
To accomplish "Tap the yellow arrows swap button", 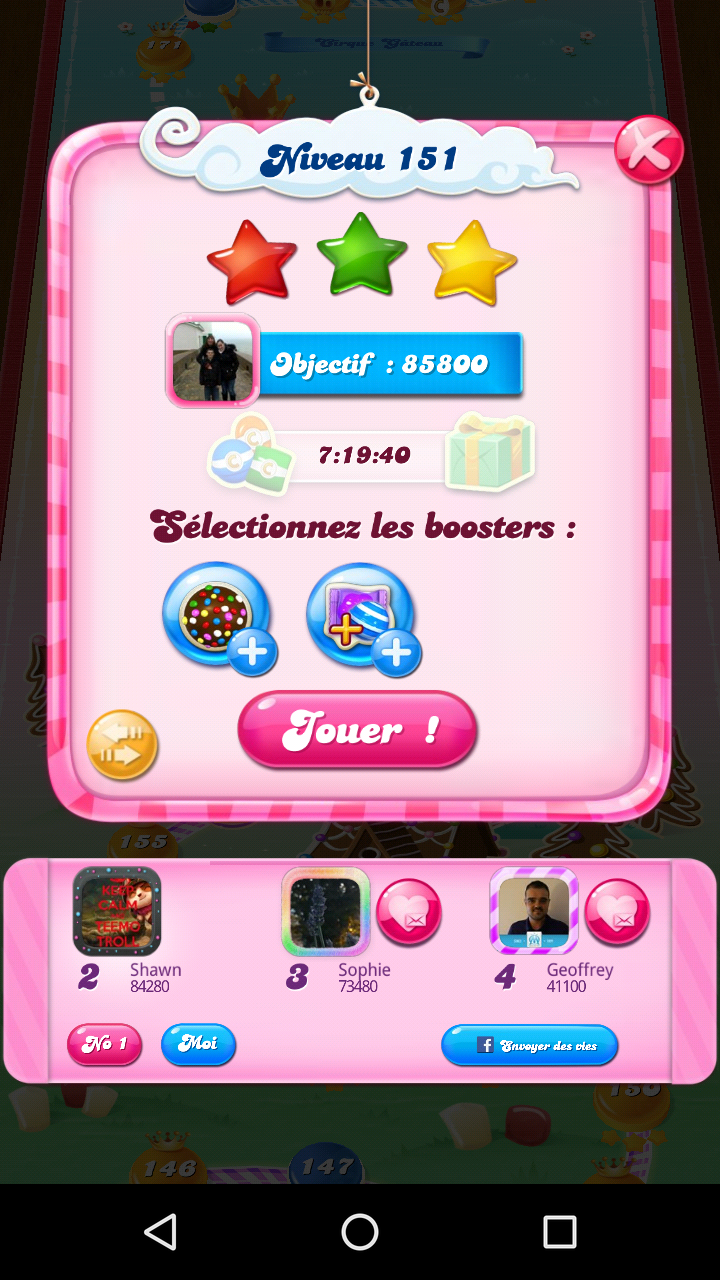I will (122, 745).
